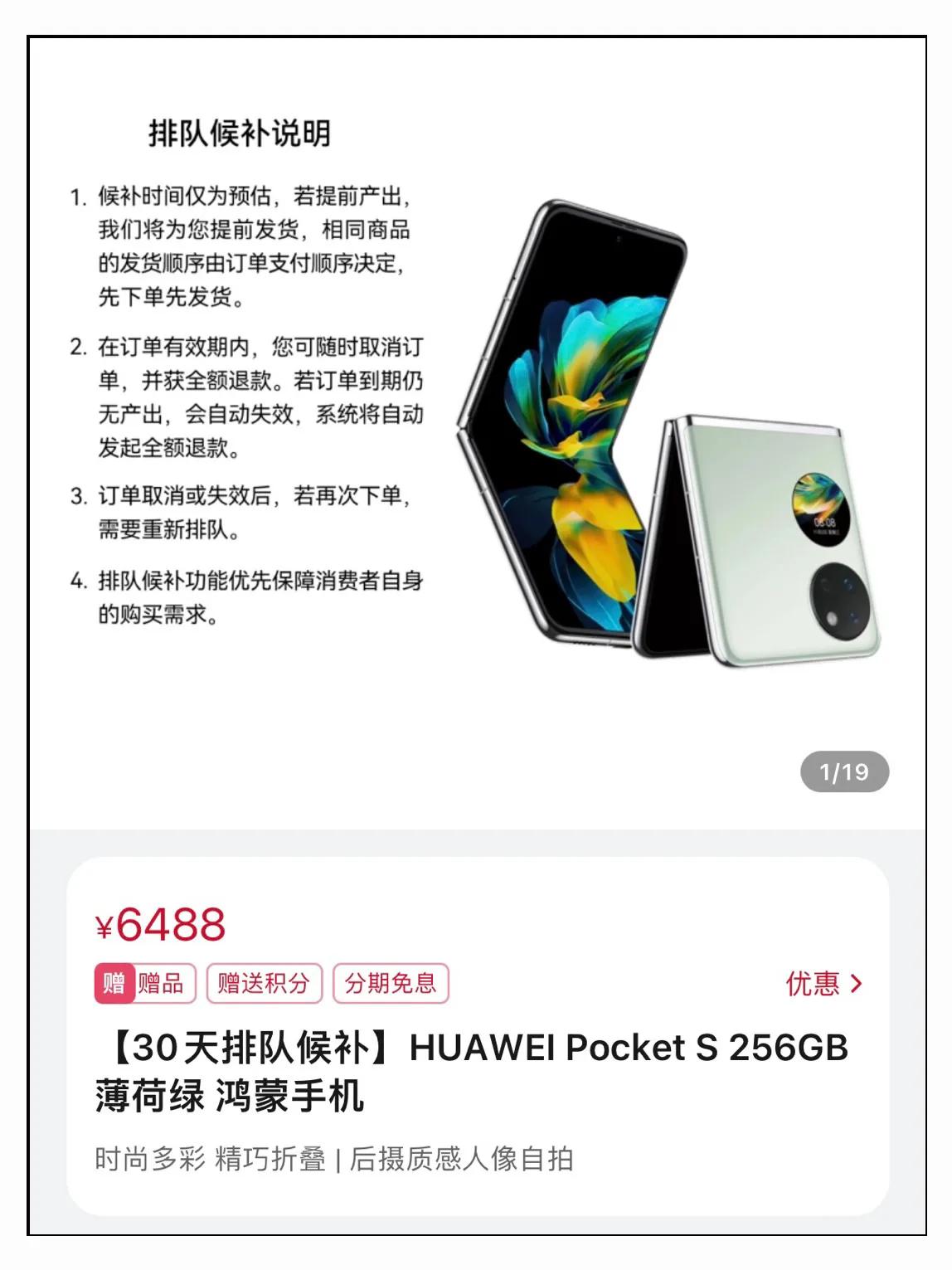
Task: Tap the 赠送积分 points tag
Action: click(x=264, y=984)
